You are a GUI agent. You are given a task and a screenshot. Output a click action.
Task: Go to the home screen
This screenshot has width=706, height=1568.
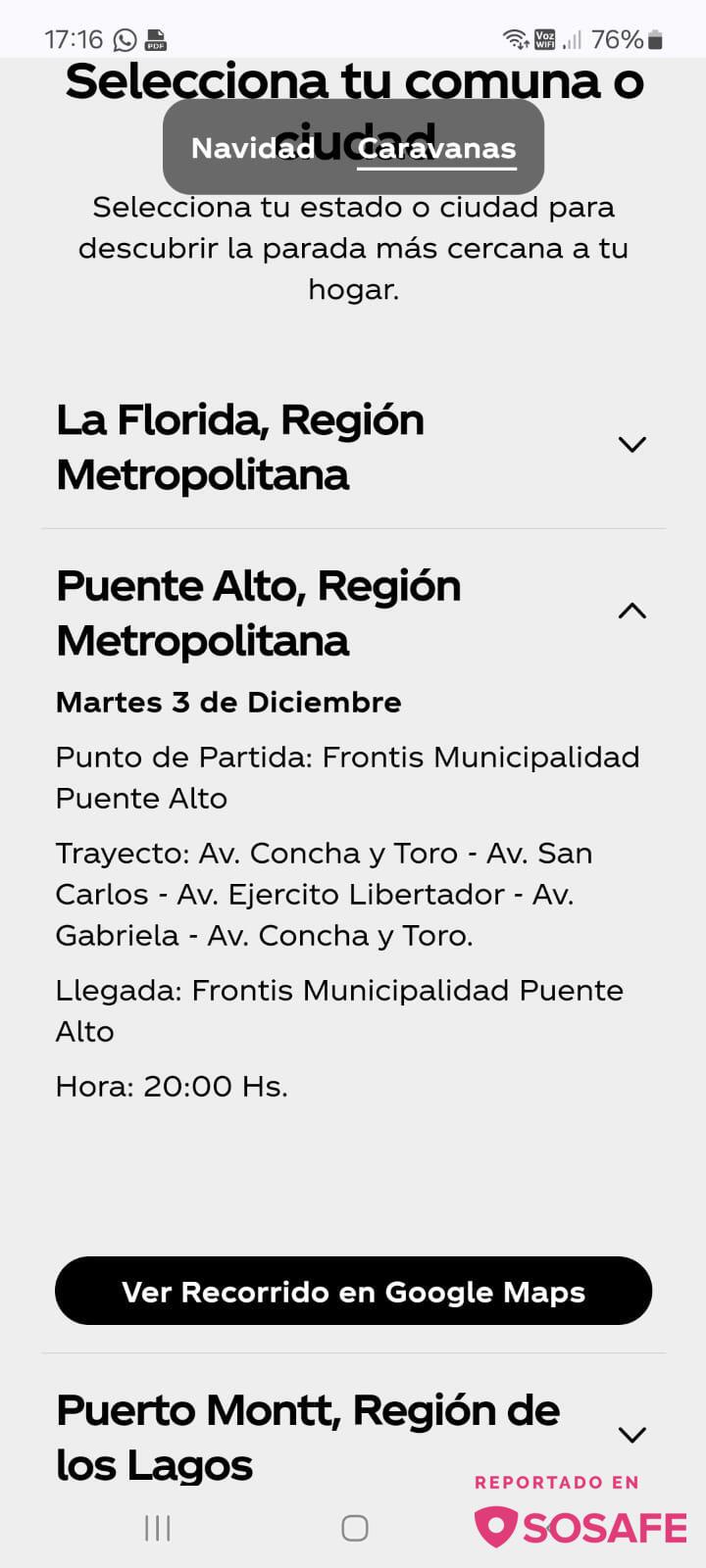tap(354, 1527)
